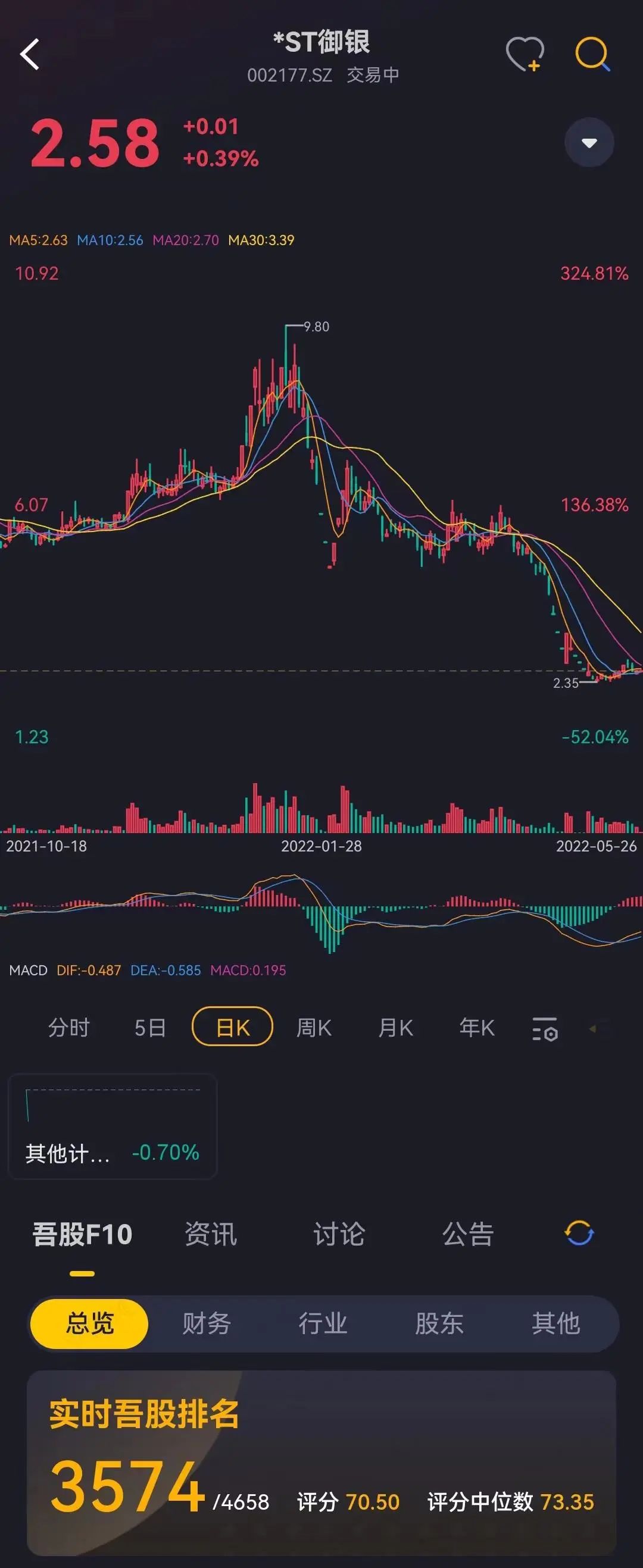Screen dimensions: 643x1568
Task: Expand price details with the dropdown arrow
Action: coord(589,143)
